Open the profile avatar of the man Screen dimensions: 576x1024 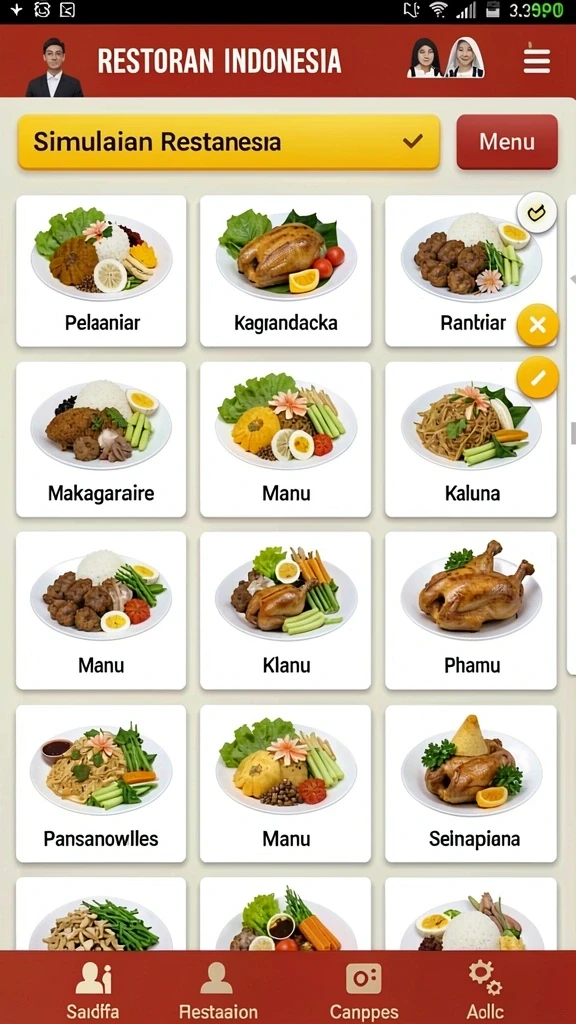click(x=54, y=68)
